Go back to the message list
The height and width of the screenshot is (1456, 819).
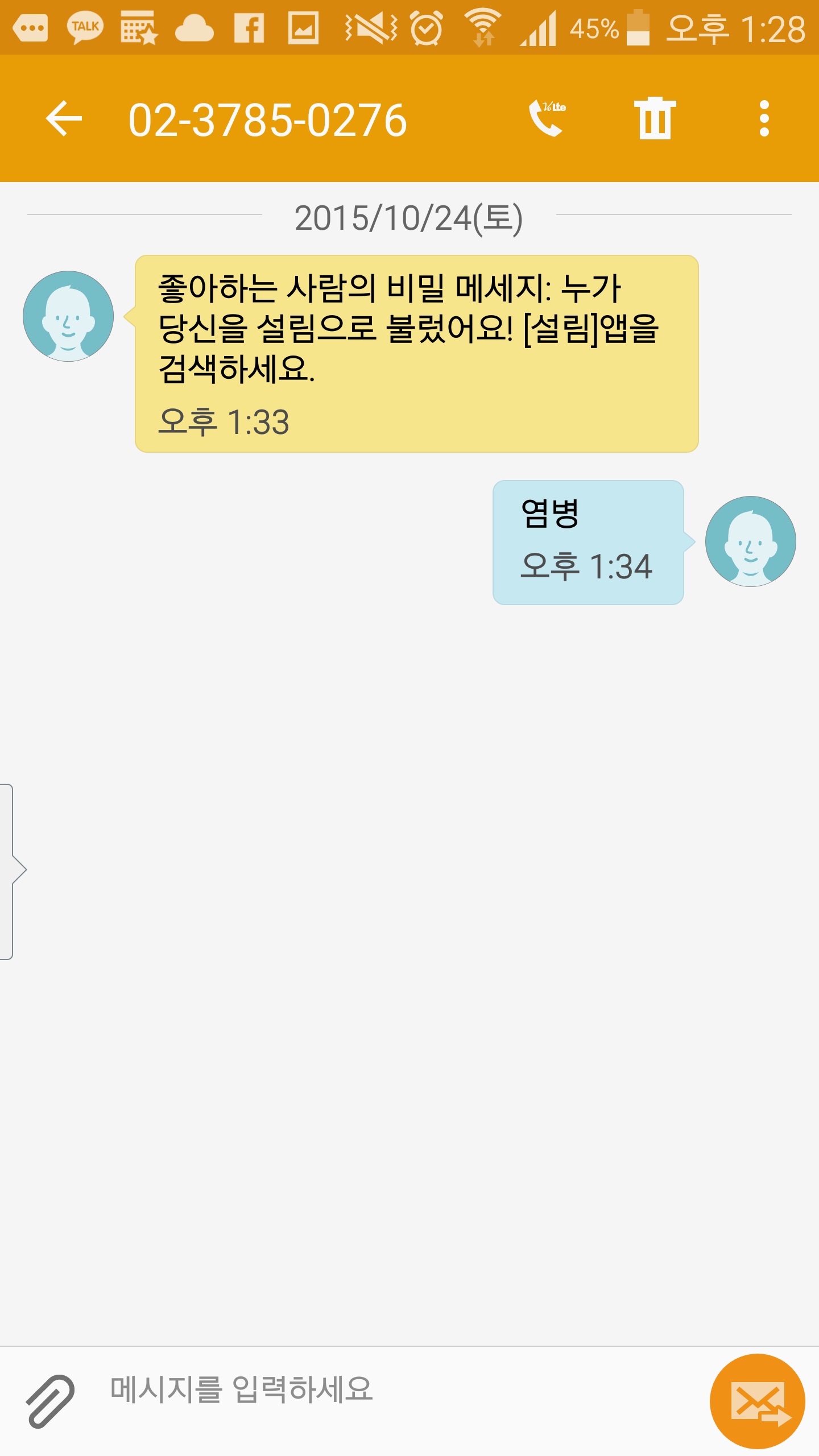(x=64, y=118)
